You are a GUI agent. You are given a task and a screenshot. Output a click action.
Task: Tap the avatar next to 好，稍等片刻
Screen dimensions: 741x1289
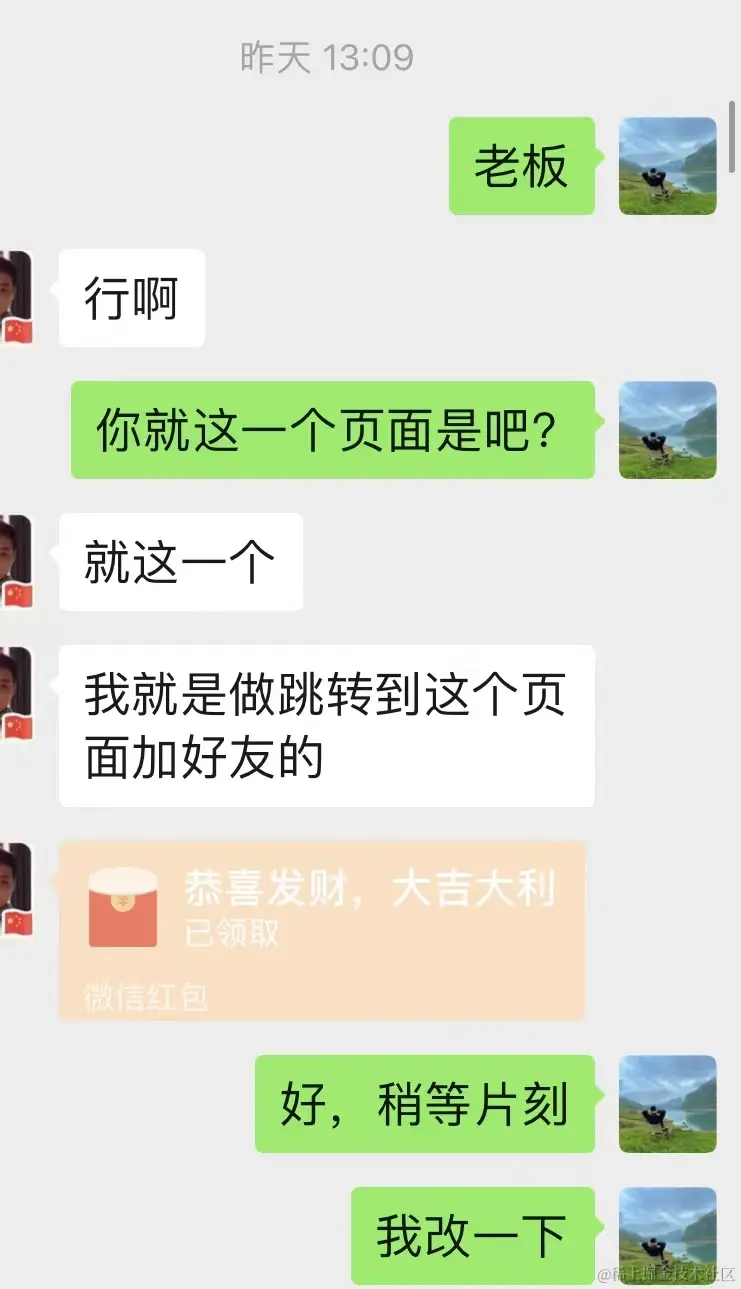click(x=667, y=1103)
